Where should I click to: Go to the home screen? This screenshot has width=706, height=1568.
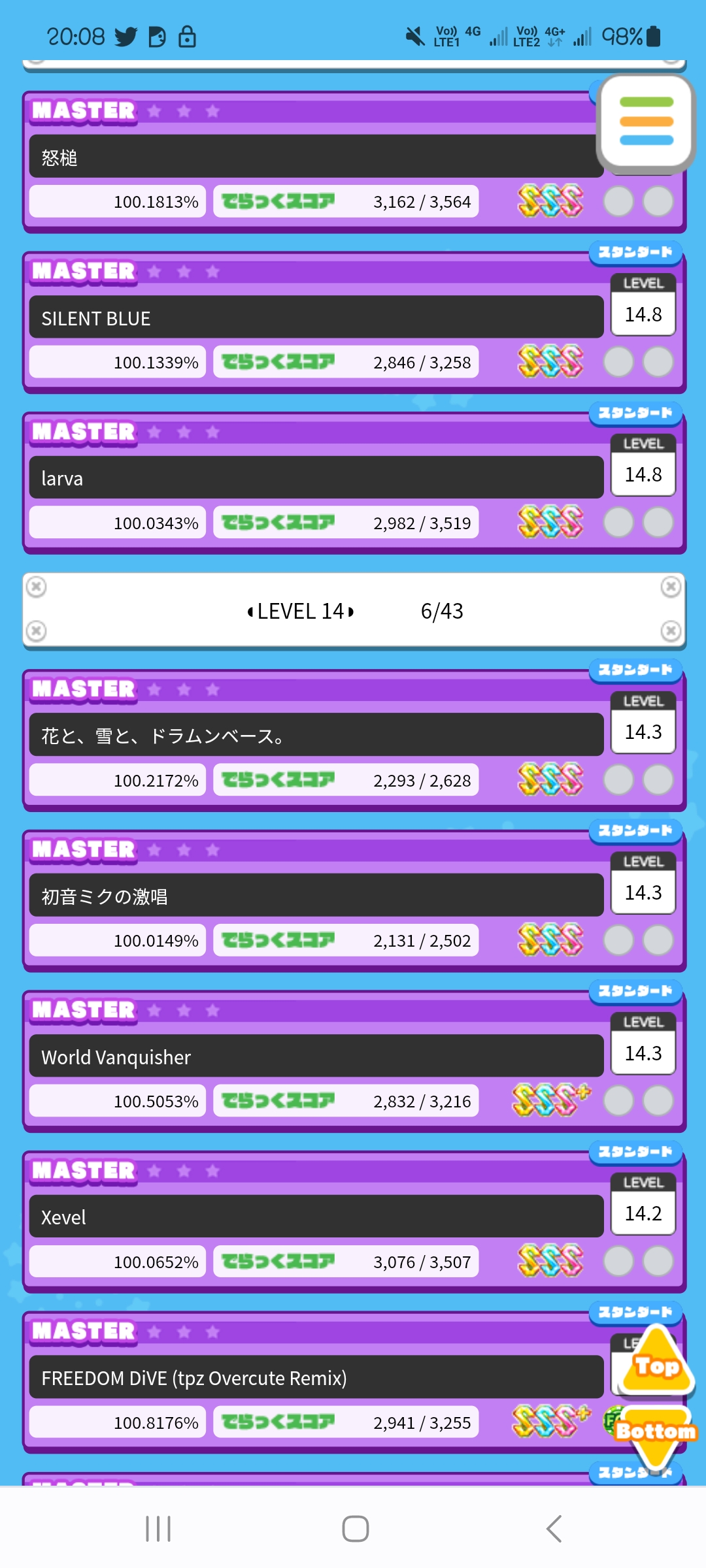tap(355, 1529)
